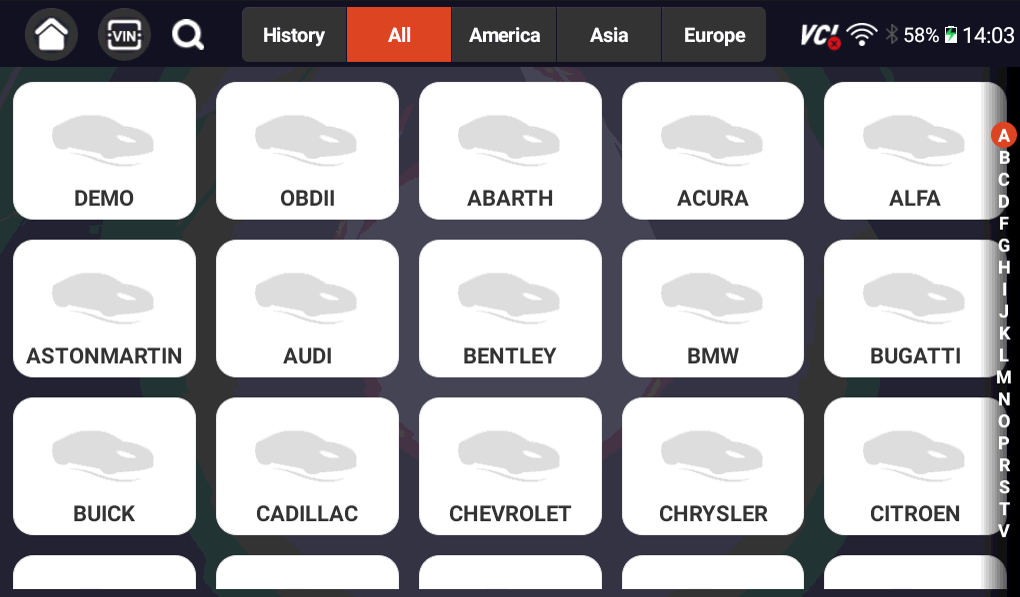Open the ASTONMARTIN tile

tap(104, 309)
